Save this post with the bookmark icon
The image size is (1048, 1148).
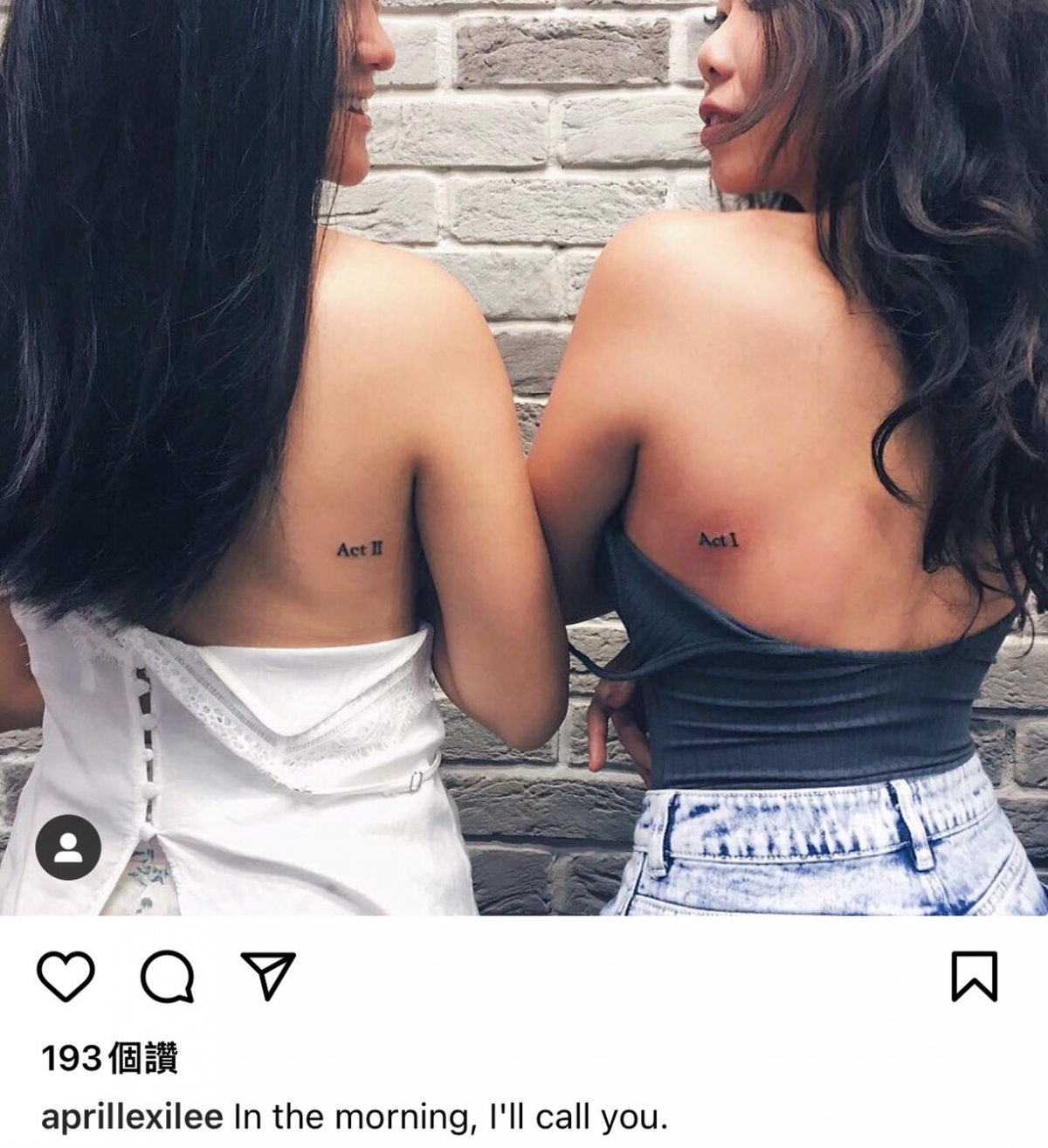point(974,976)
